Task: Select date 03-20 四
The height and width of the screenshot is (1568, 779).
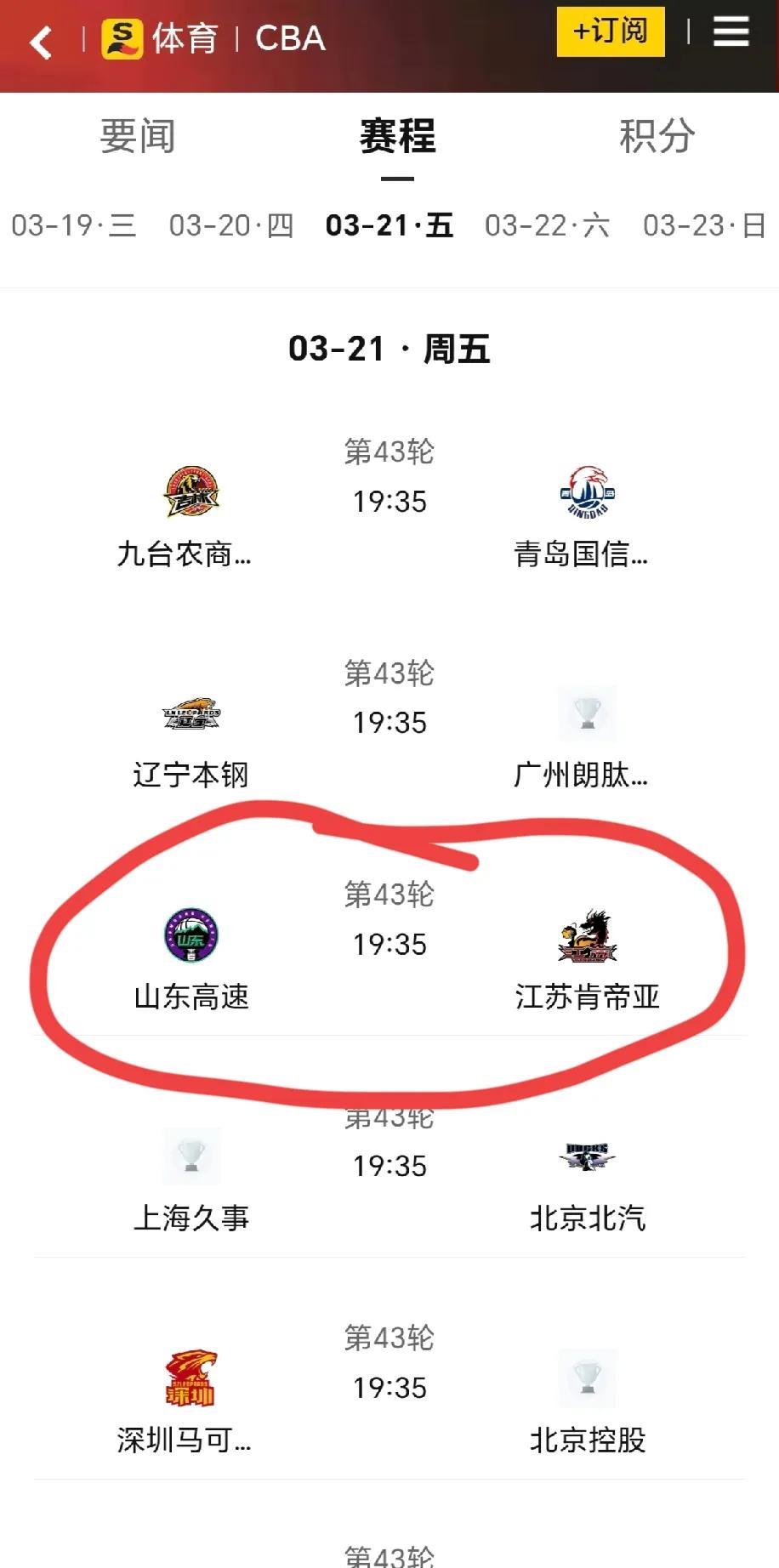Action: (x=231, y=225)
